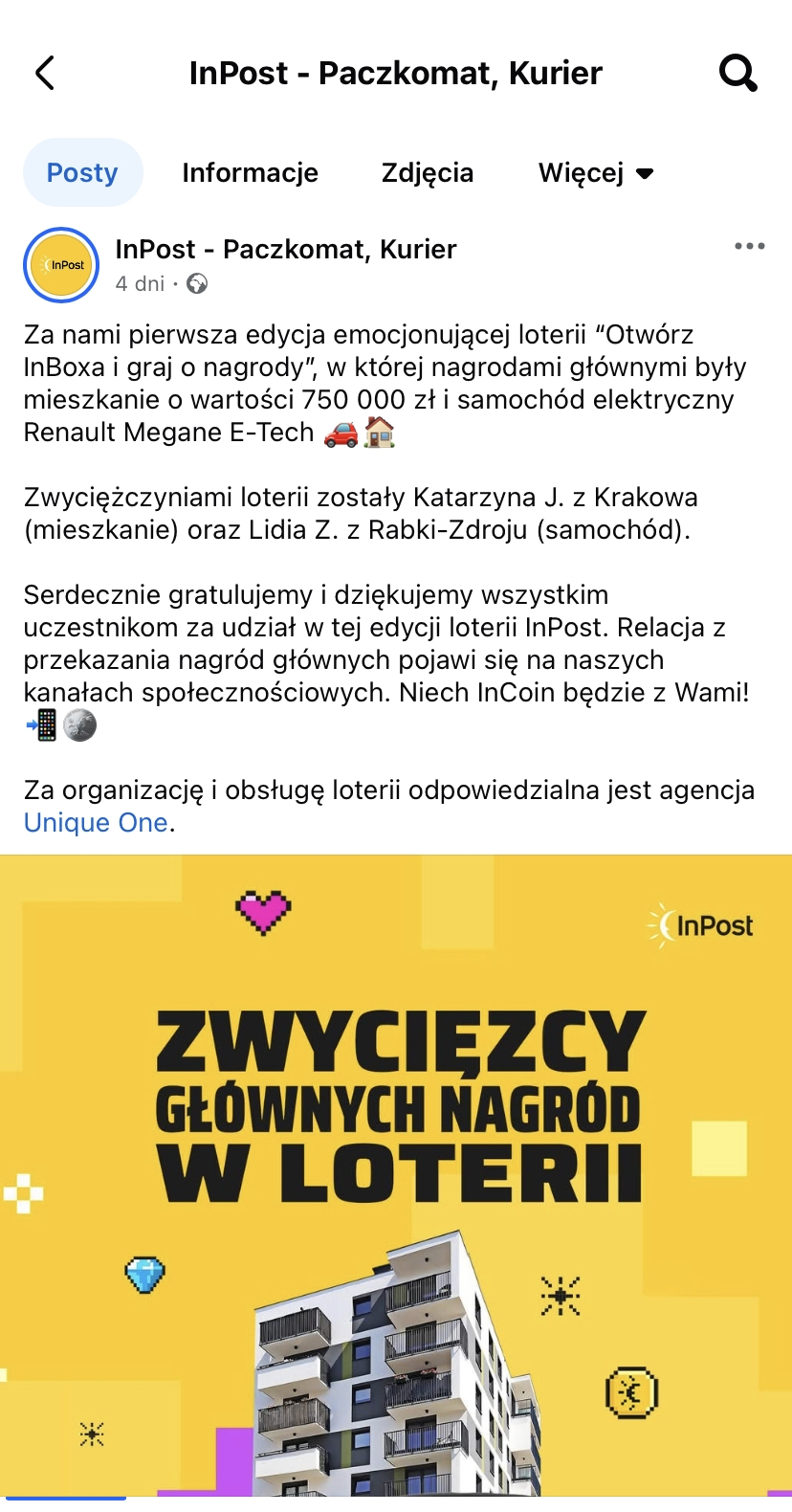The image size is (792, 1512).
Task: Follow the Unique One link
Action: click(x=96, y=823)
